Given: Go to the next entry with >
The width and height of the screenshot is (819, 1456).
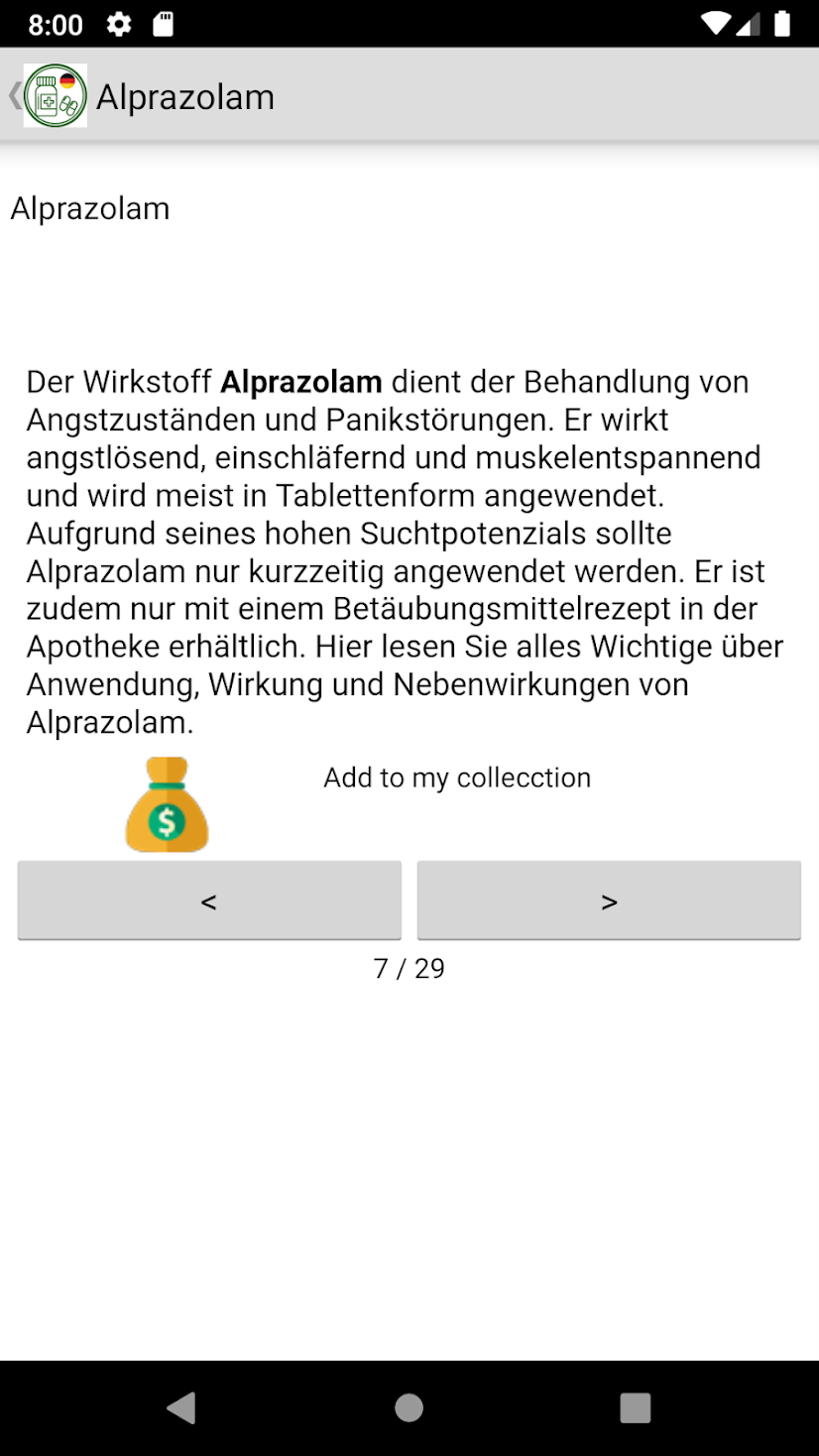Looking at the screenshot, I should [x=609, y=901].
